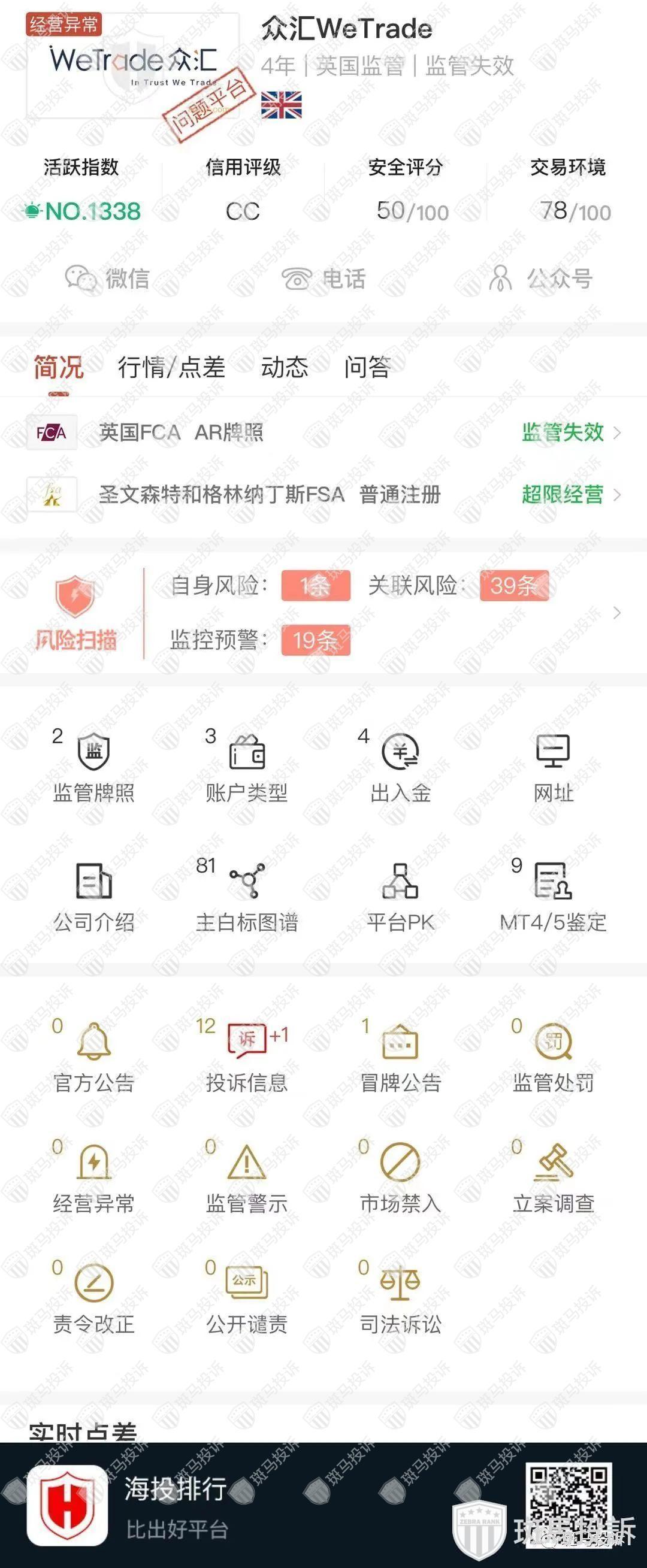647x1568 pixels.
Task: Select the 问答 tab
Action: [x=367, y=368]
